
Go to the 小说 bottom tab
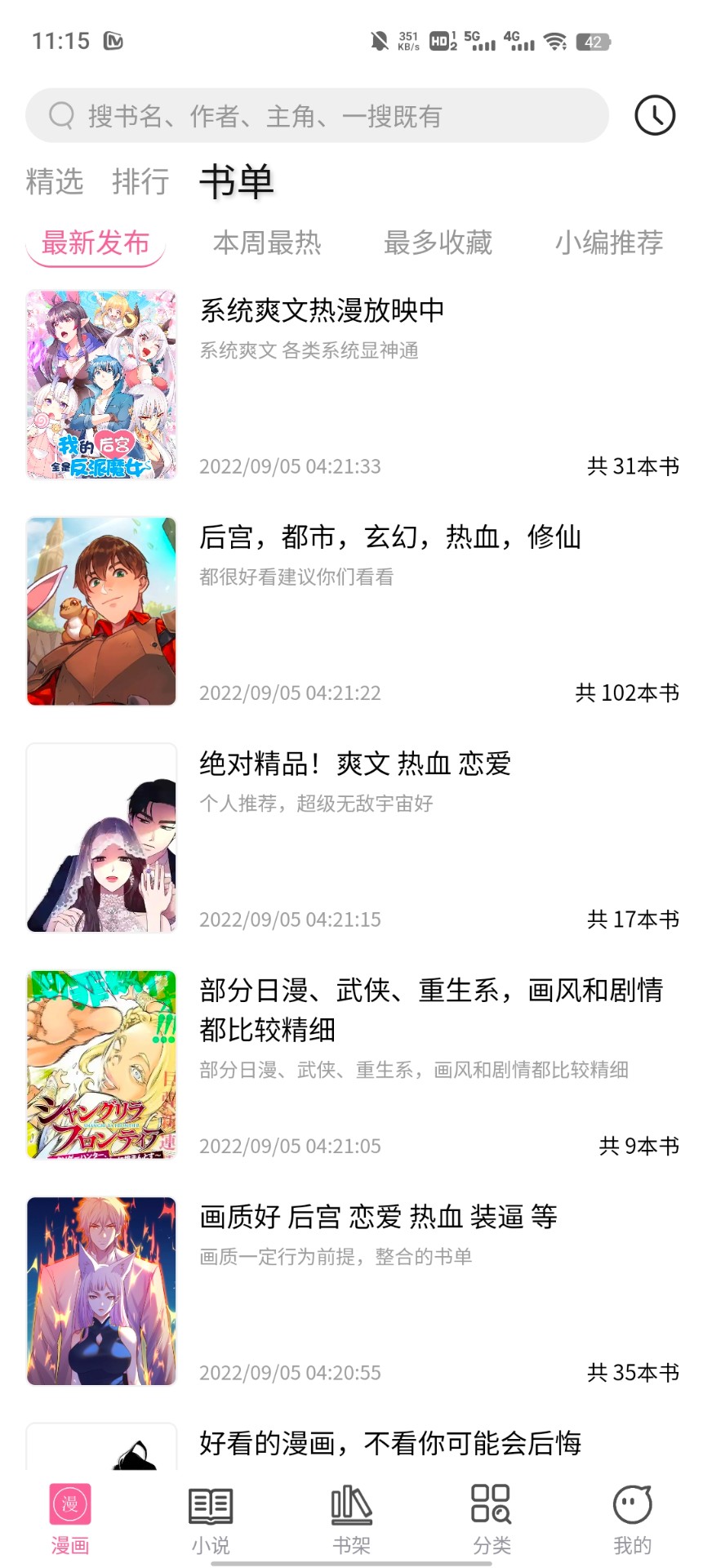pos(211,1520)
